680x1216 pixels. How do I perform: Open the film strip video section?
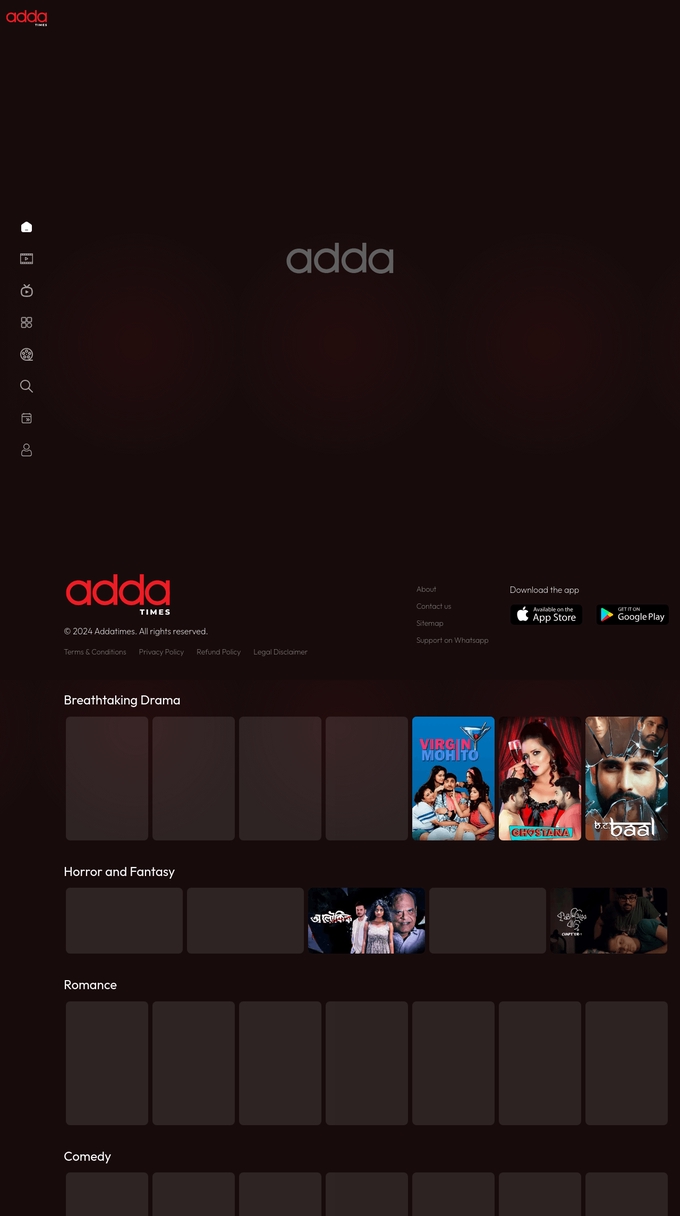point(27,259)
